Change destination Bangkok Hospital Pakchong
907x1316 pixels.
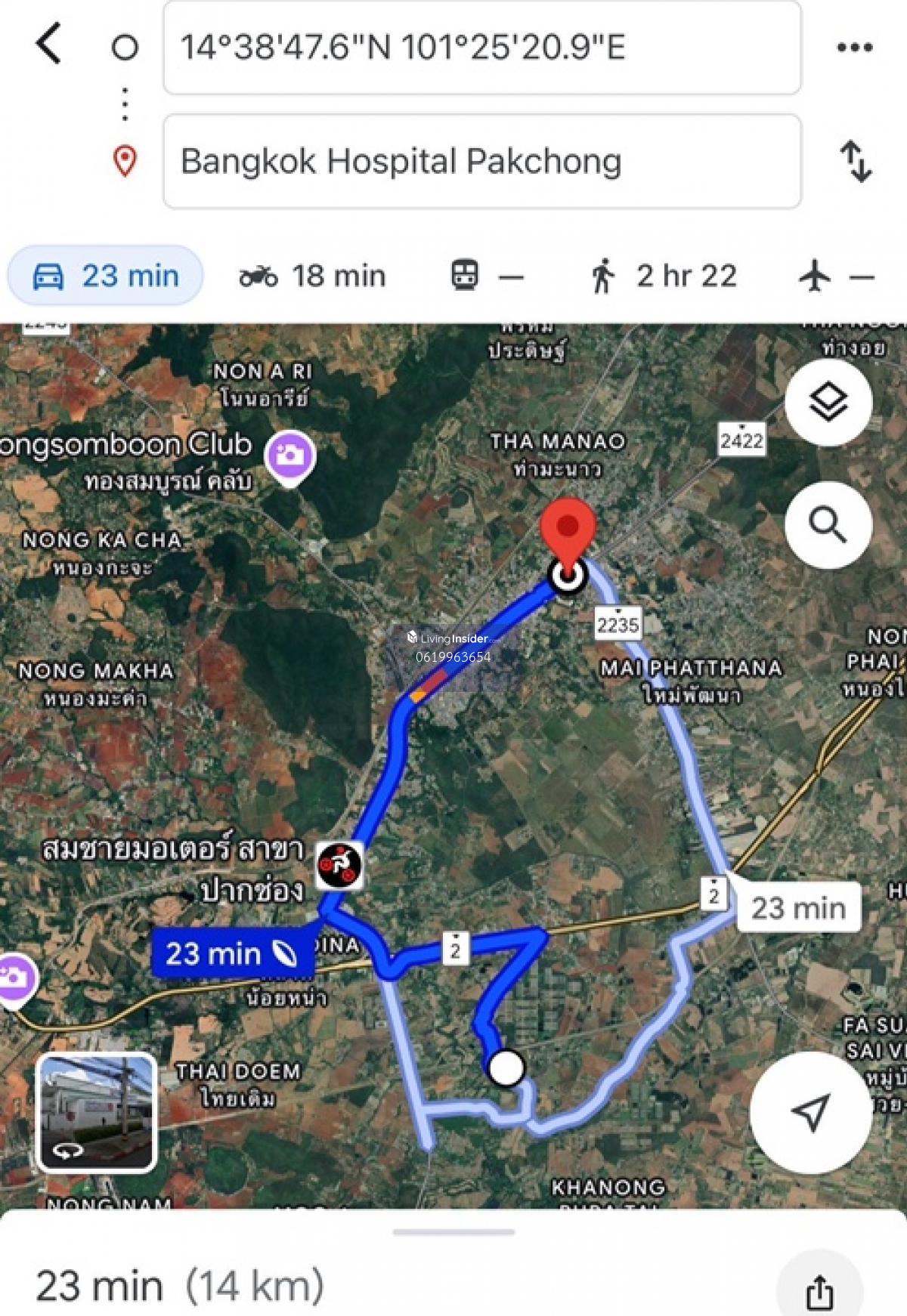pos(481,162)
